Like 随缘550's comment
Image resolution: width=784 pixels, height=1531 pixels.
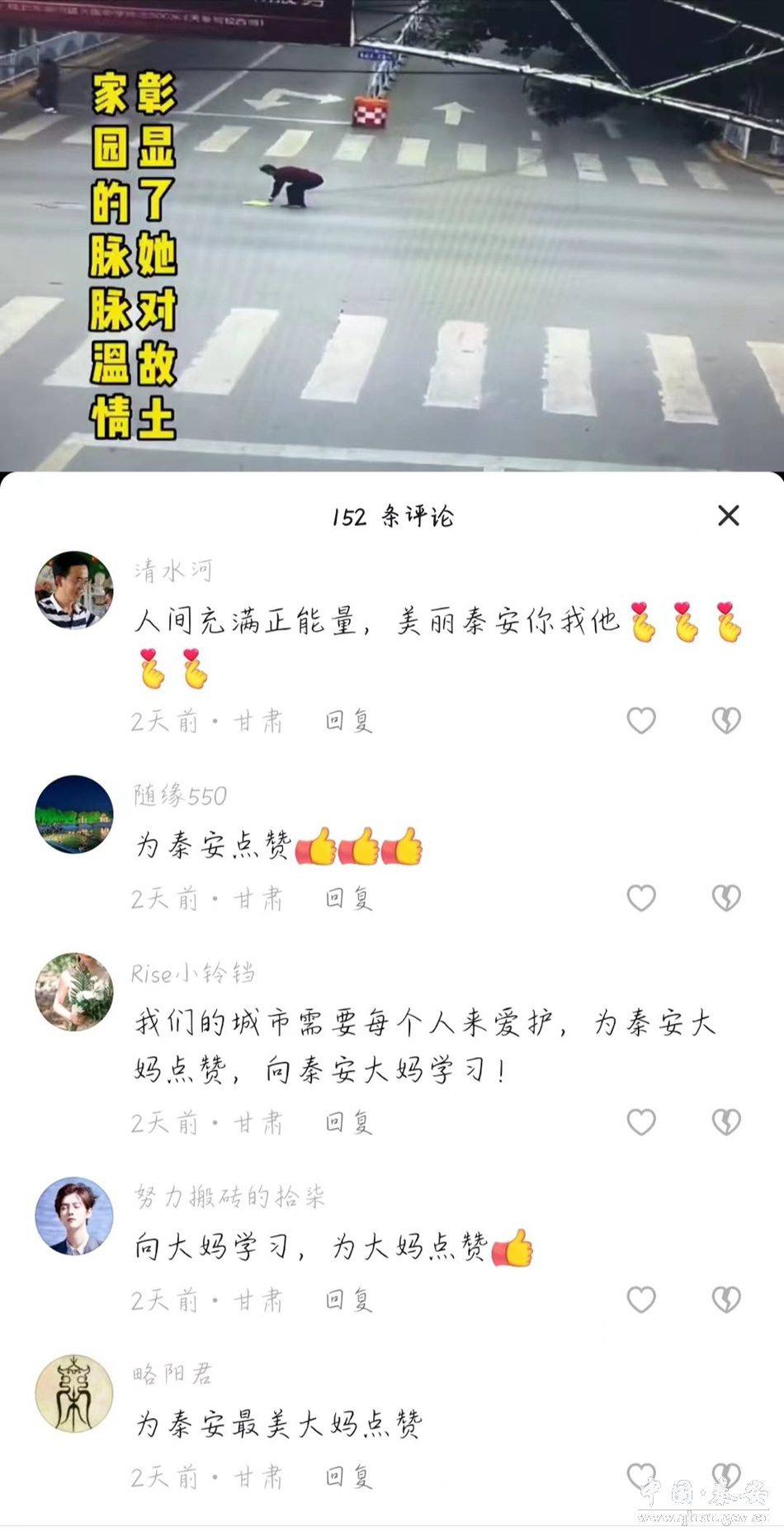(x=641, y=898)
